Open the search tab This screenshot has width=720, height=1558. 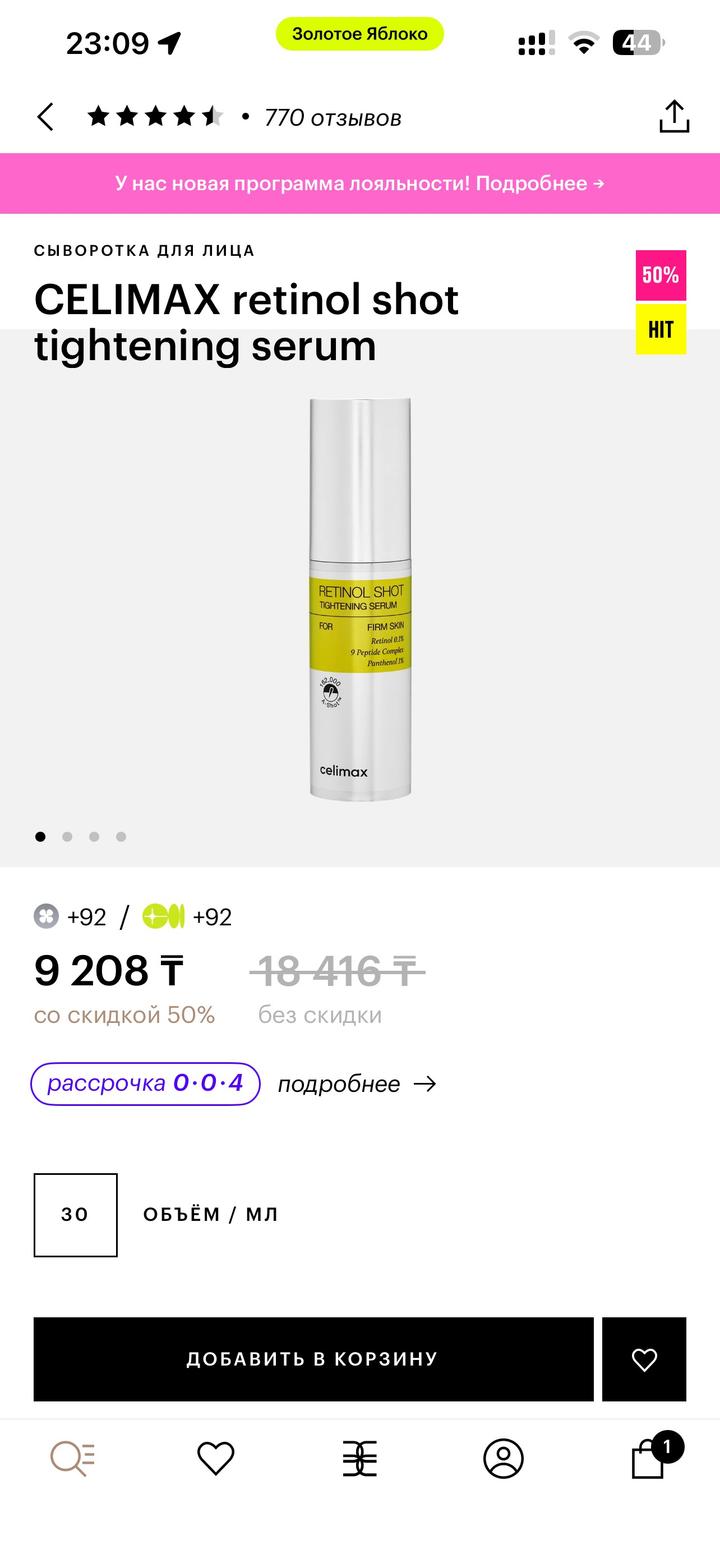point(72,1458)
